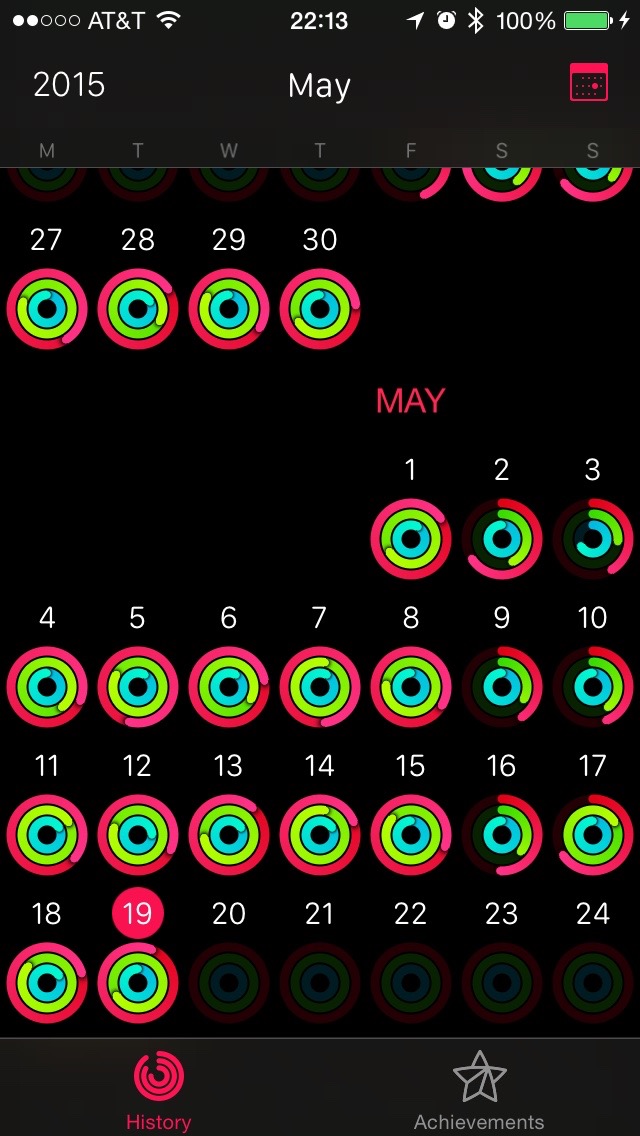
Task: Open the 2015 year view
Action: [x=68, y=85]
